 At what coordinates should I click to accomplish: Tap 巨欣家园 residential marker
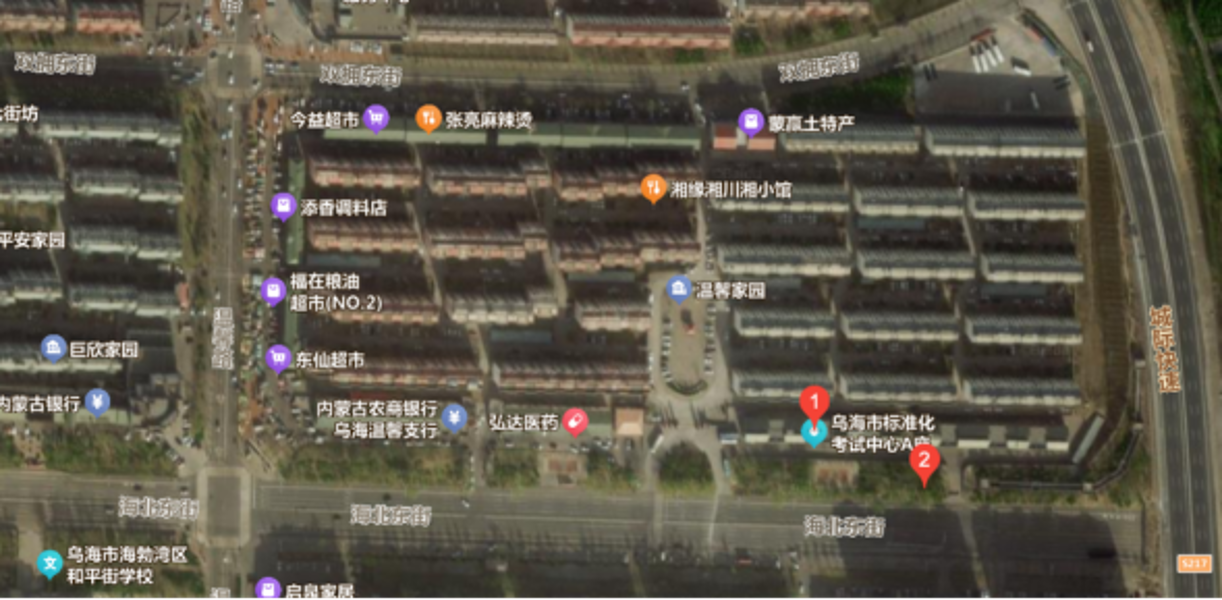point(54,348)
